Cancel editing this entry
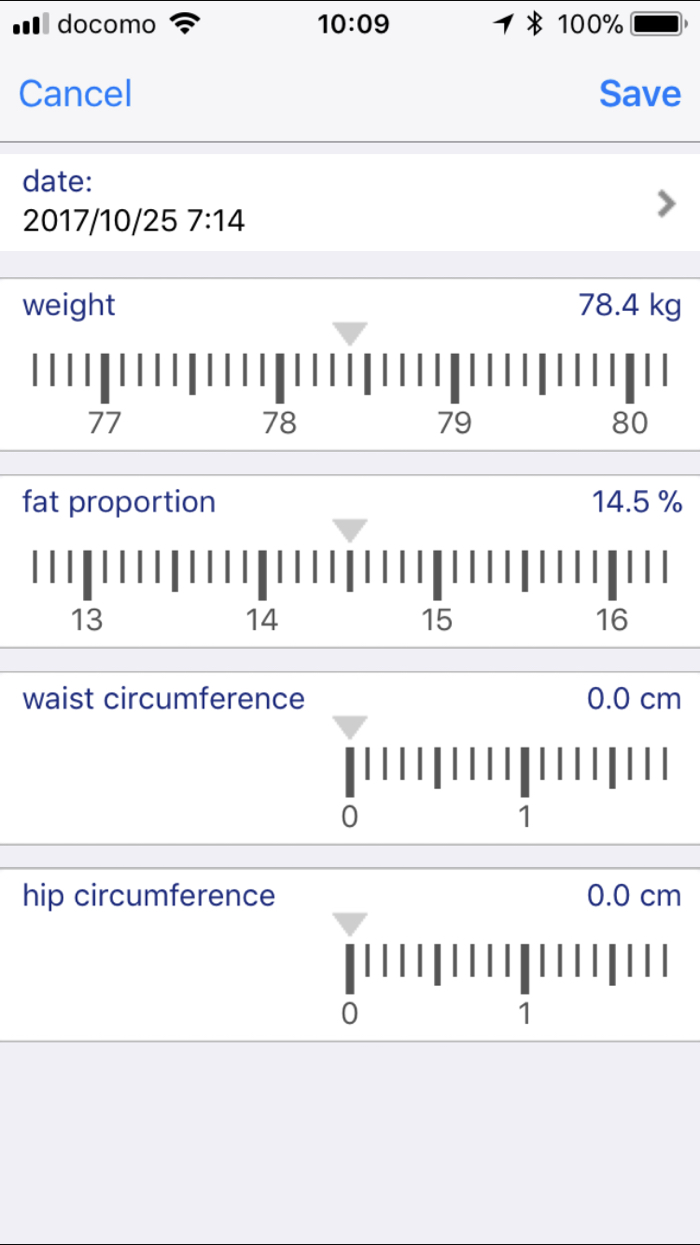The image size is (700, 1245). [75, 94]
